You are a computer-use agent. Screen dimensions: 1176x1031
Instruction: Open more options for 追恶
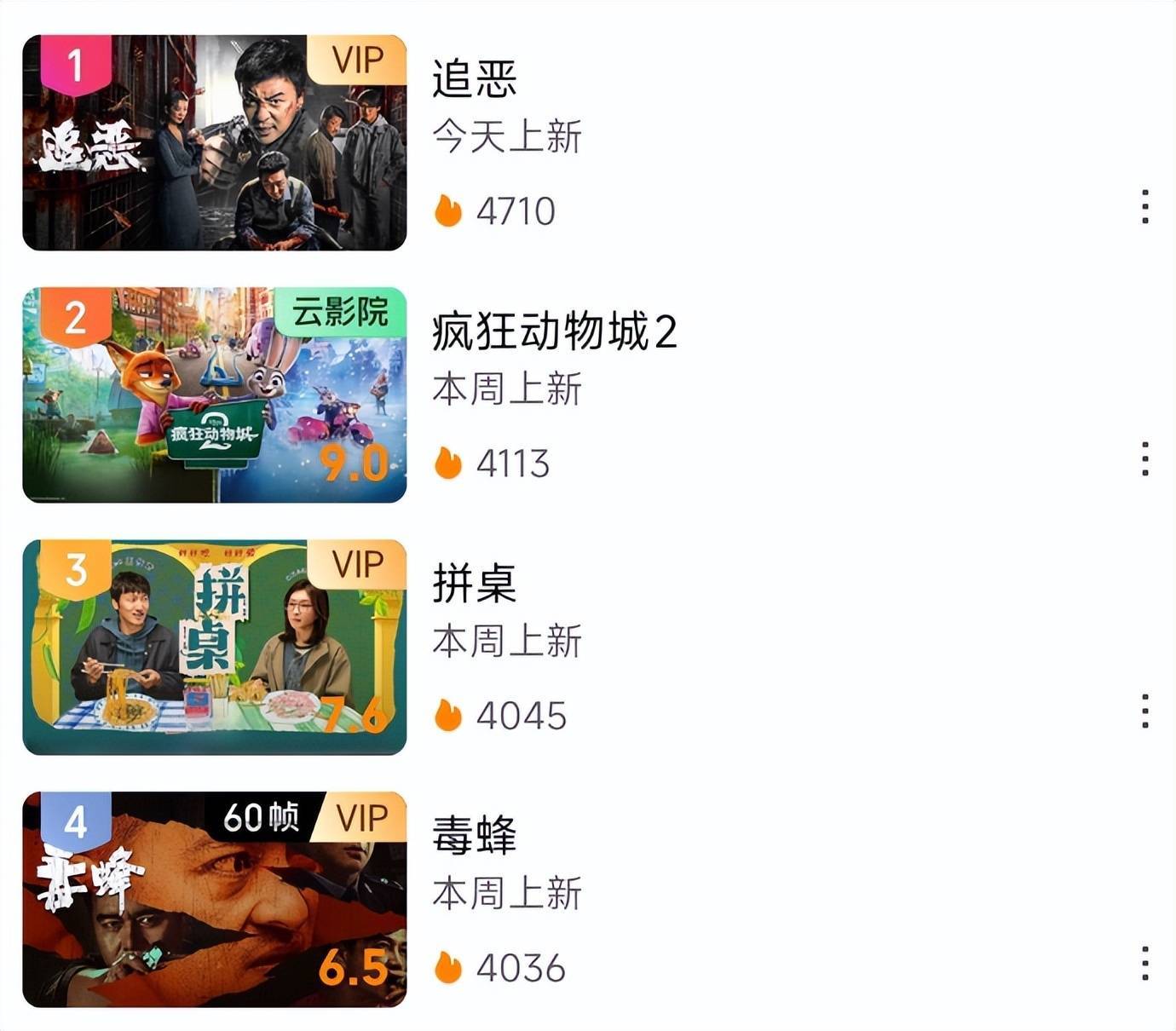[1144, 207]
